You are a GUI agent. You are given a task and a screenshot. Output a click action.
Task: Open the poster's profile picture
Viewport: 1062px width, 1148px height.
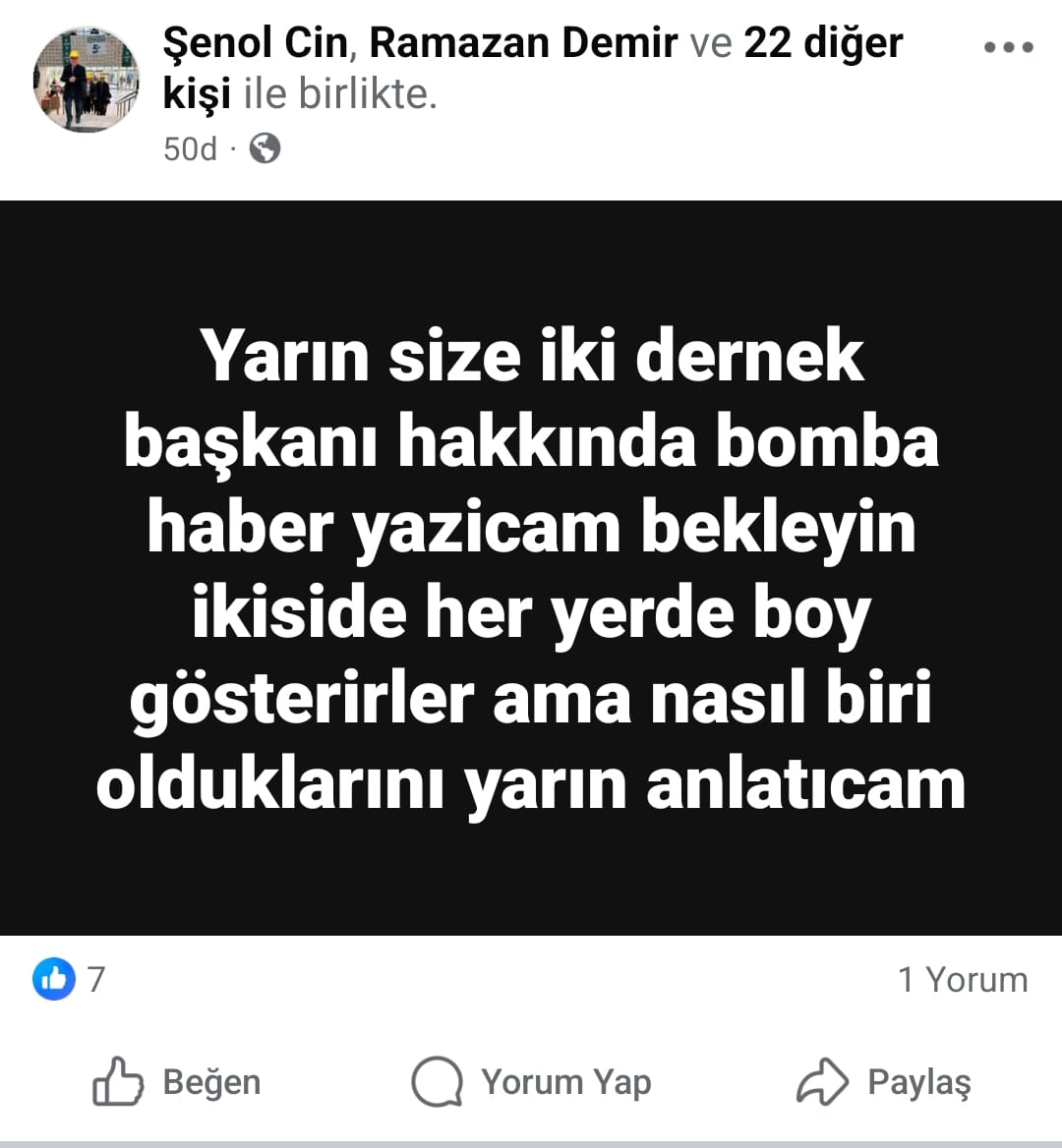click(x=87, y=80)
